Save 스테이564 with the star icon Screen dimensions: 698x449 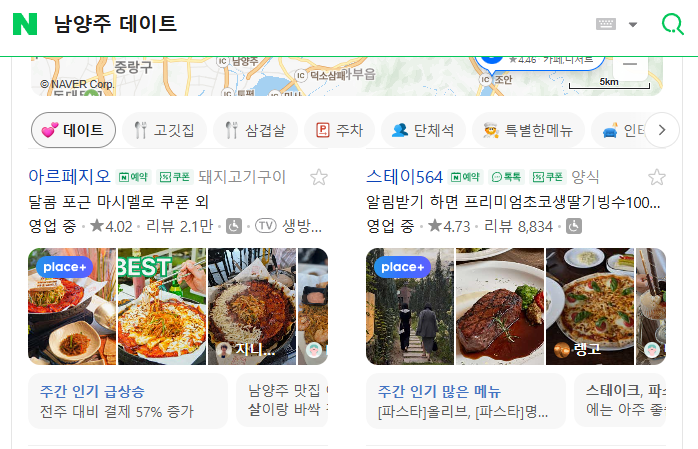[657, 177]
